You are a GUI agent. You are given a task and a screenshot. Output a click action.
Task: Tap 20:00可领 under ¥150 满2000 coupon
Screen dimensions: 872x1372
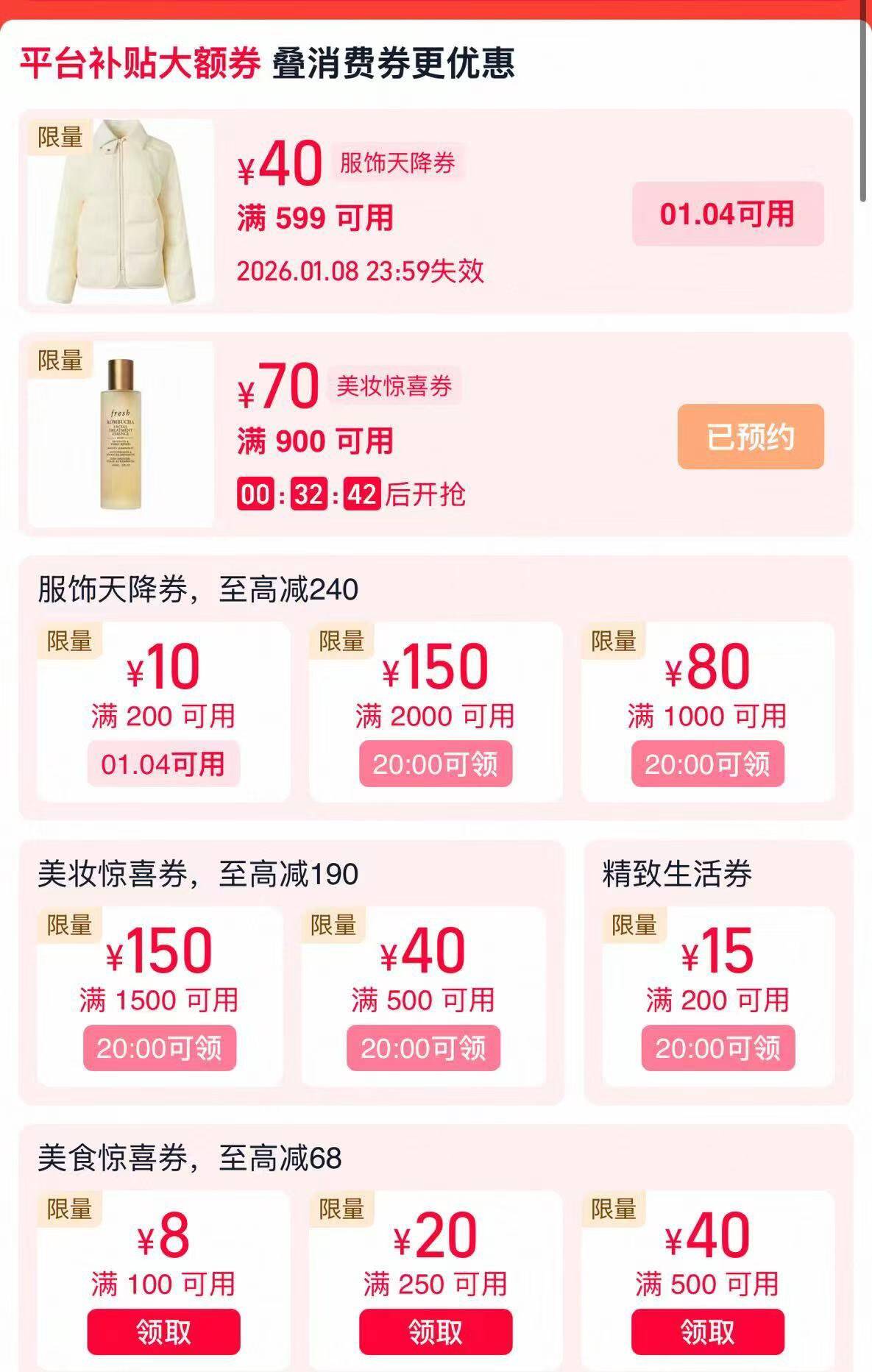[435, 764]
